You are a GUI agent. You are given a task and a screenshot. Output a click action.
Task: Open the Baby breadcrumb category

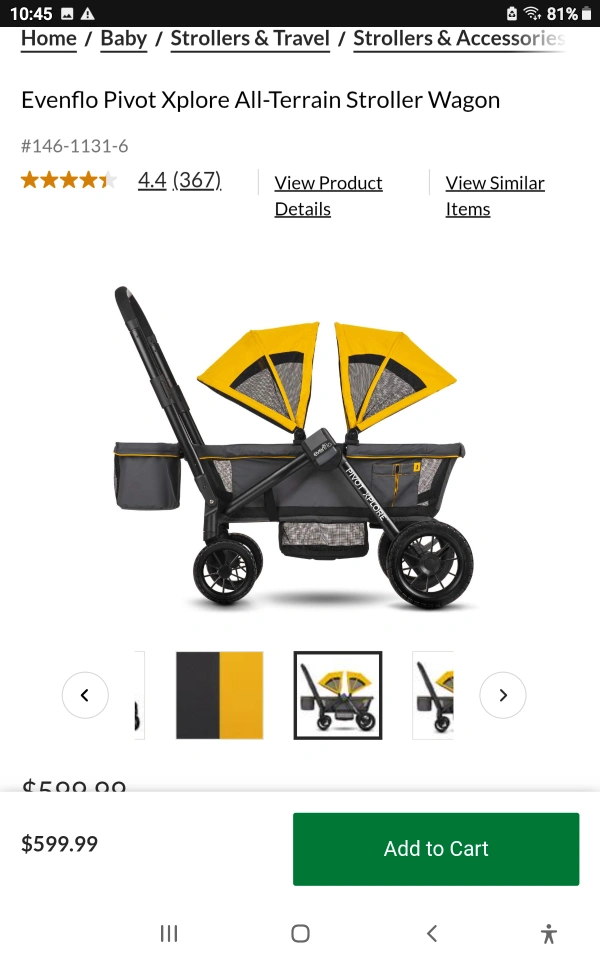tap(124, 39)
